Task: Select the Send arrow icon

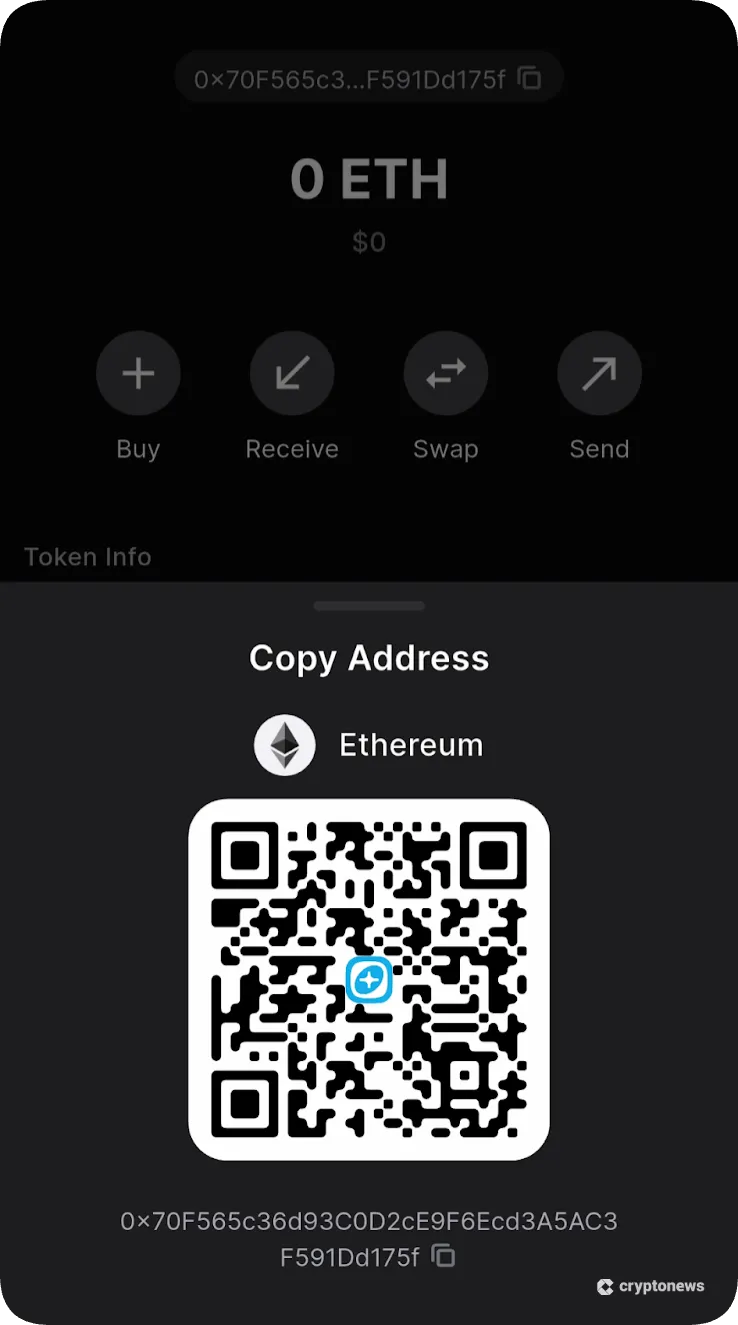Action: (600, 372)
